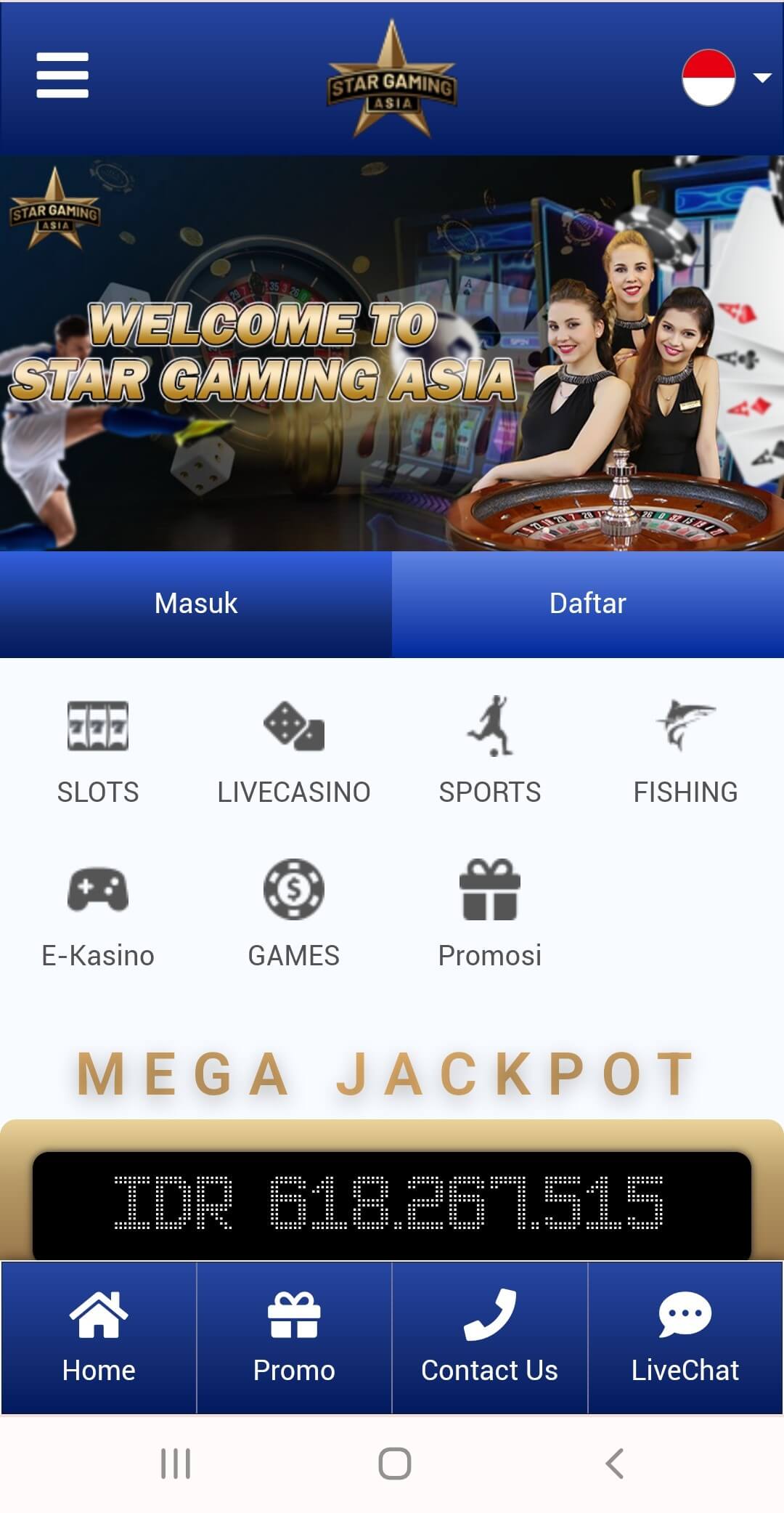Image resolution: width=784 pixels, height=1513 pixels.
Task: Open the system recent apps view
Action: pos(176,1463)
